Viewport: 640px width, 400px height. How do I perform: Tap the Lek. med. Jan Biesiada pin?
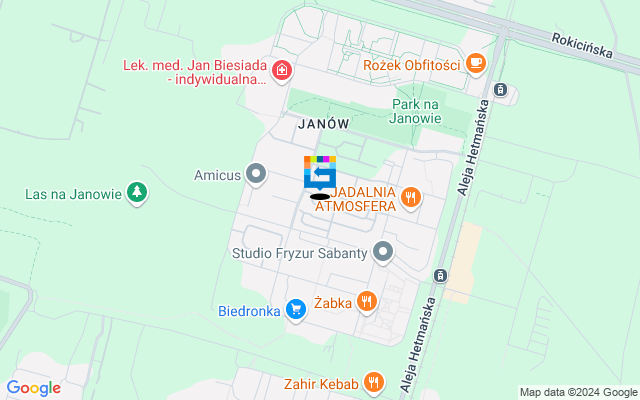point(283,70)
